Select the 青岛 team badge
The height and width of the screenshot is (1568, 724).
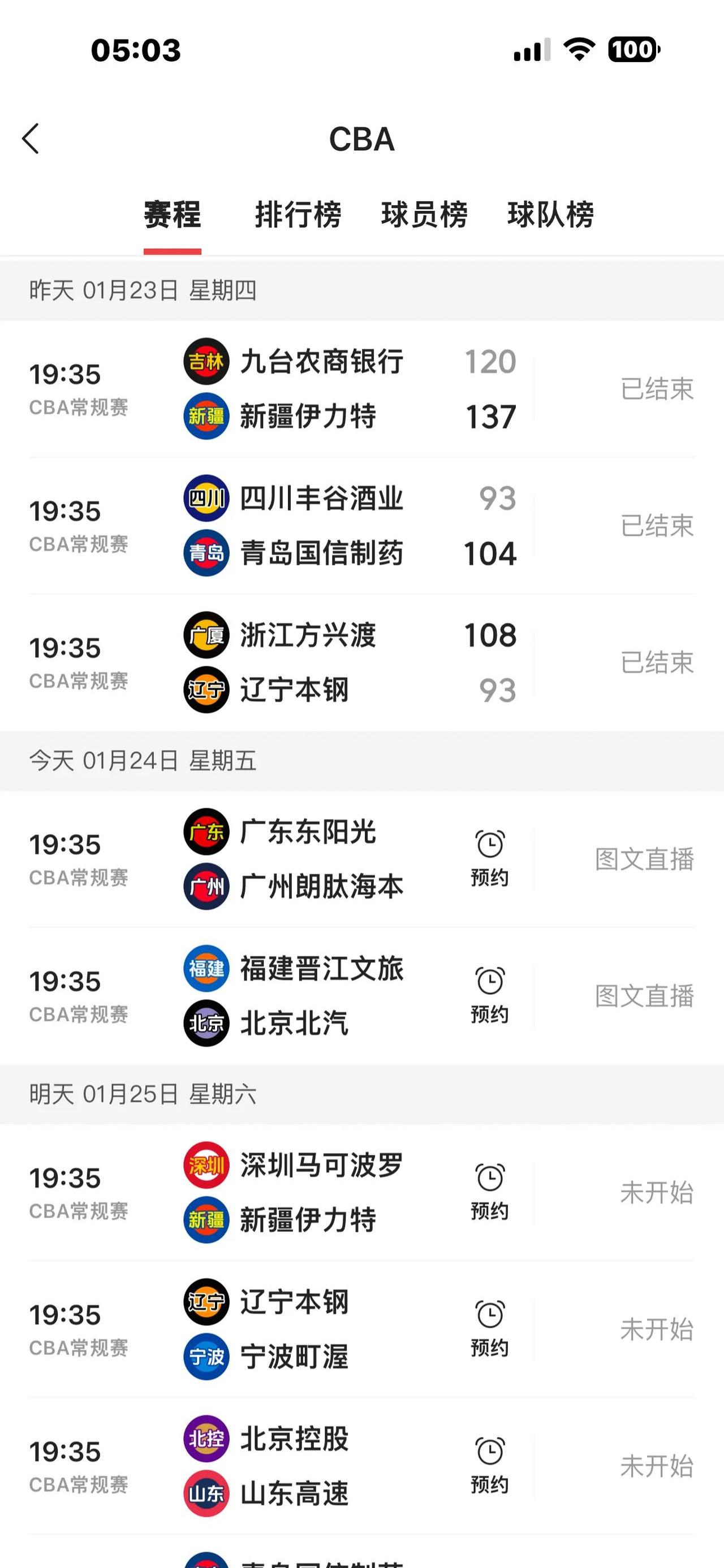pyautogui.click(x=206, y=554)
